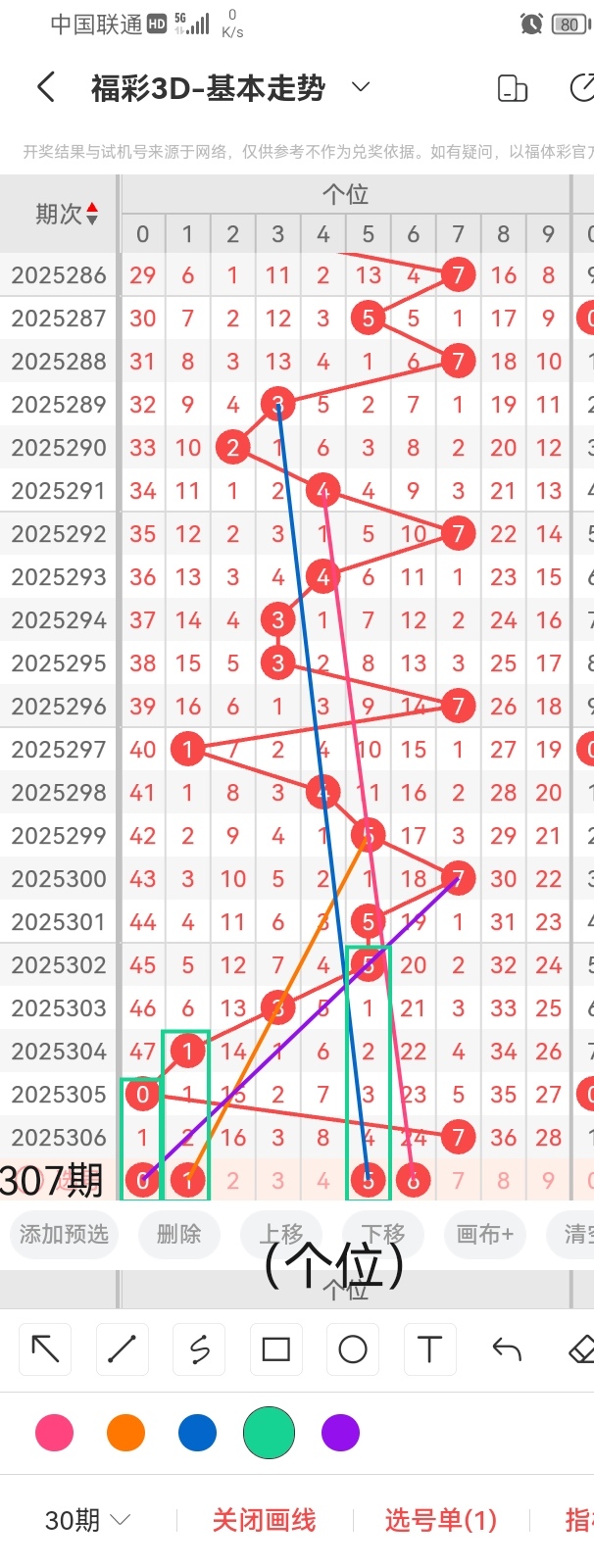Image resolution: width=594 pixels, height=1568 pixels.
Task: Select the freehand curve drawing tool
Action: (199, 1349)
